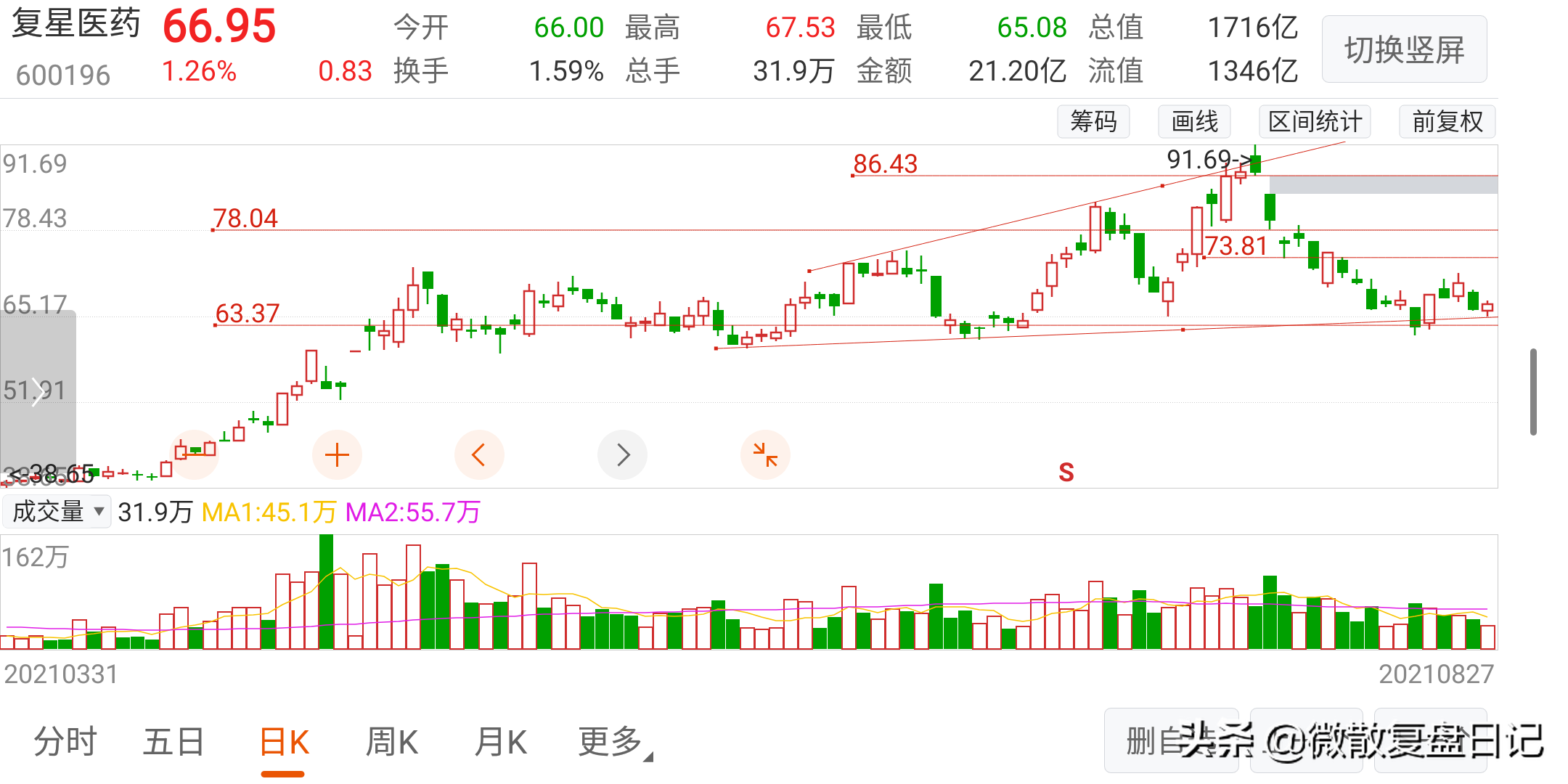Move chart right with right arrow
This screenshot has height=784, width=1568.
point(622,455)
